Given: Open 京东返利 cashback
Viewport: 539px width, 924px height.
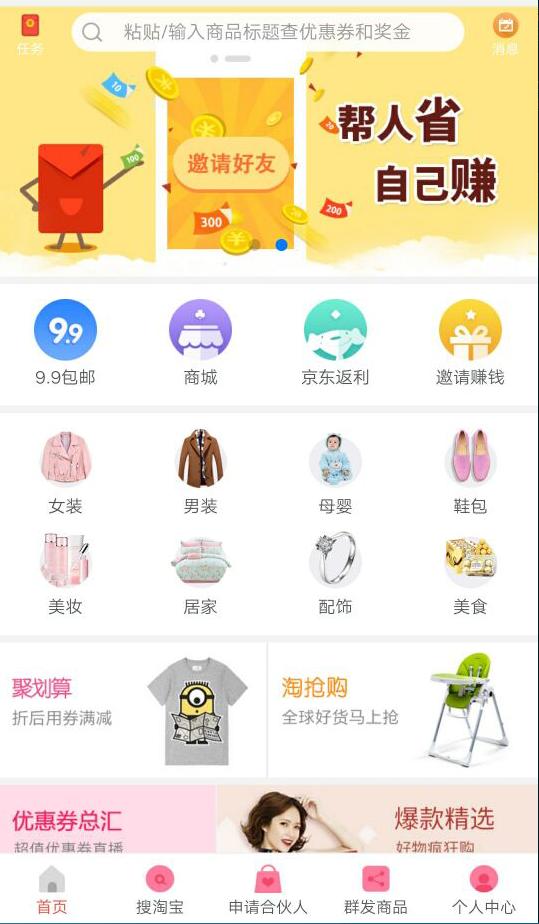Looking at the screenshot, I should (335, 343).
